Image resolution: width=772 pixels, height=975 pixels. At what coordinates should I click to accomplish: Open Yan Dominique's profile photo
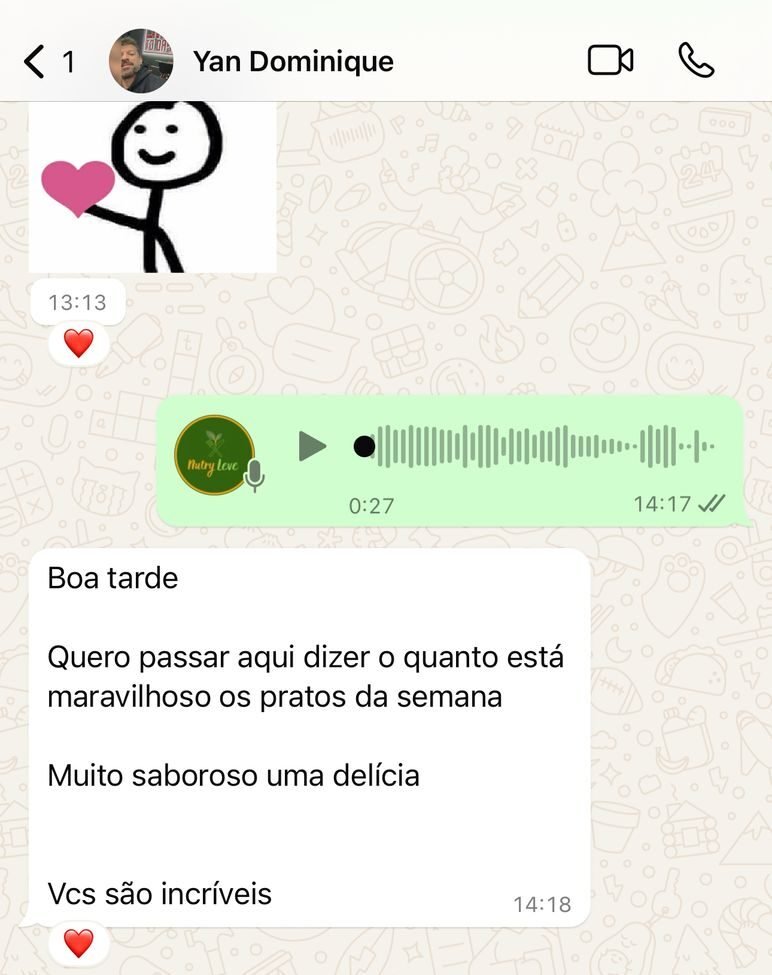(141, 62)
